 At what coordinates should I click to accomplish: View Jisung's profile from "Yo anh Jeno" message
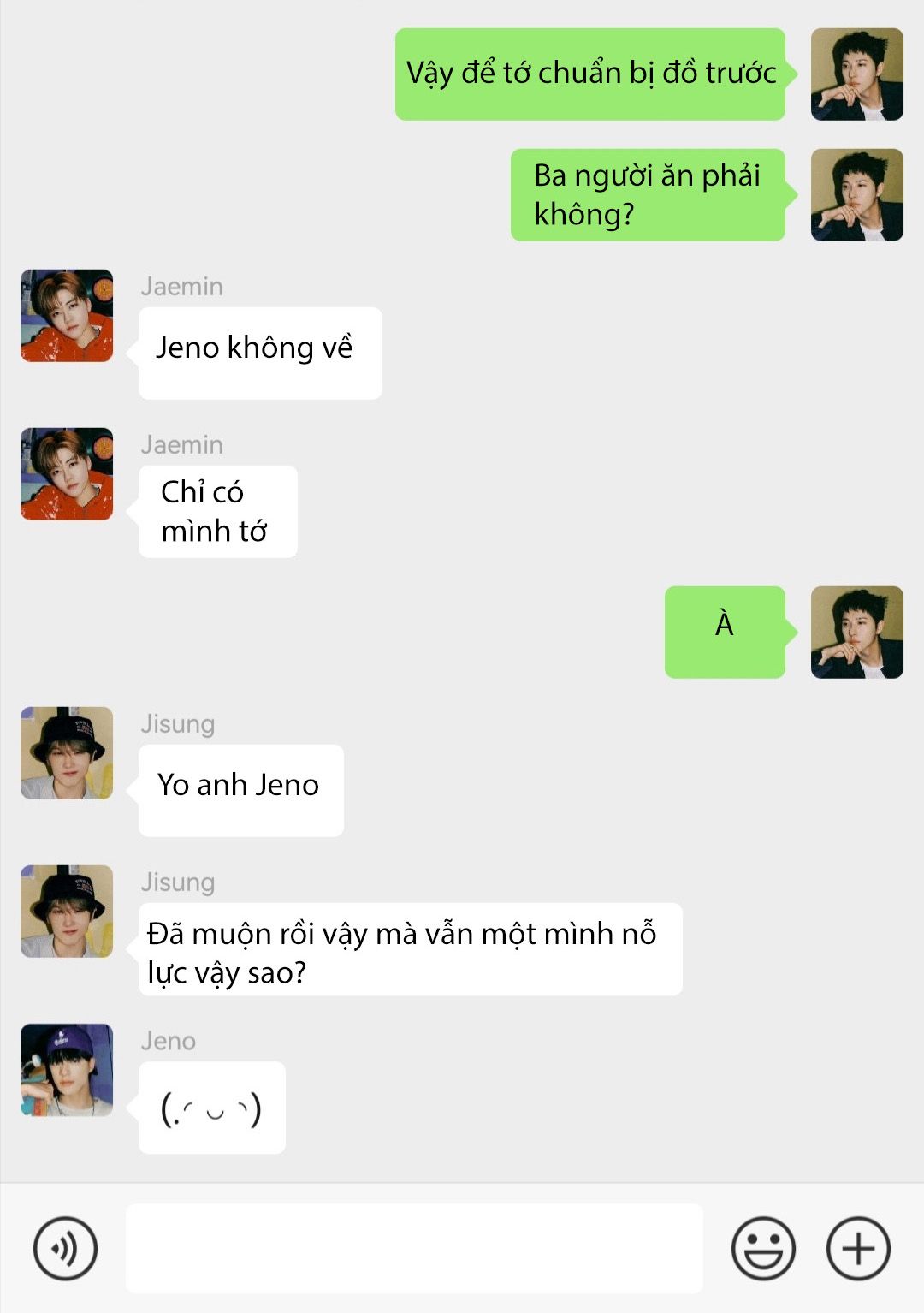click(67, 753)
